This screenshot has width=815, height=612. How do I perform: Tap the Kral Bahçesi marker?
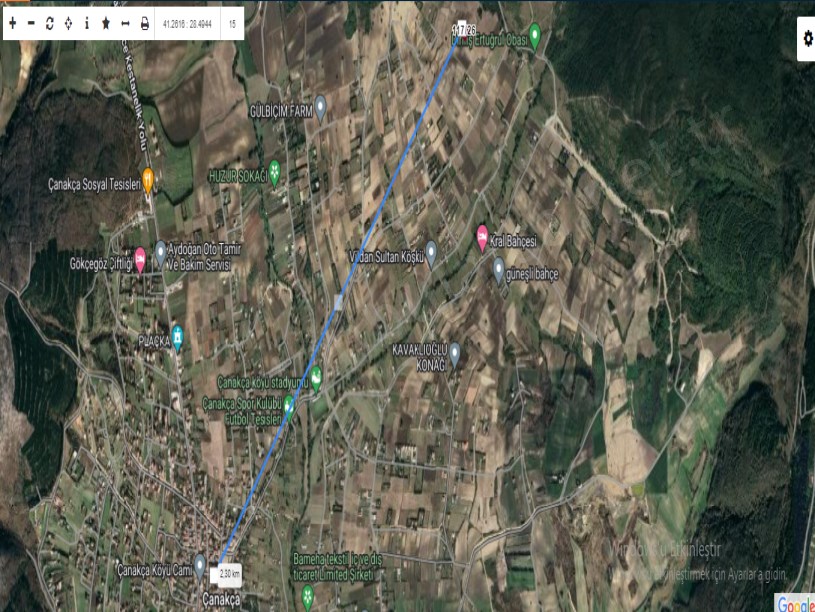pos(482,237)
